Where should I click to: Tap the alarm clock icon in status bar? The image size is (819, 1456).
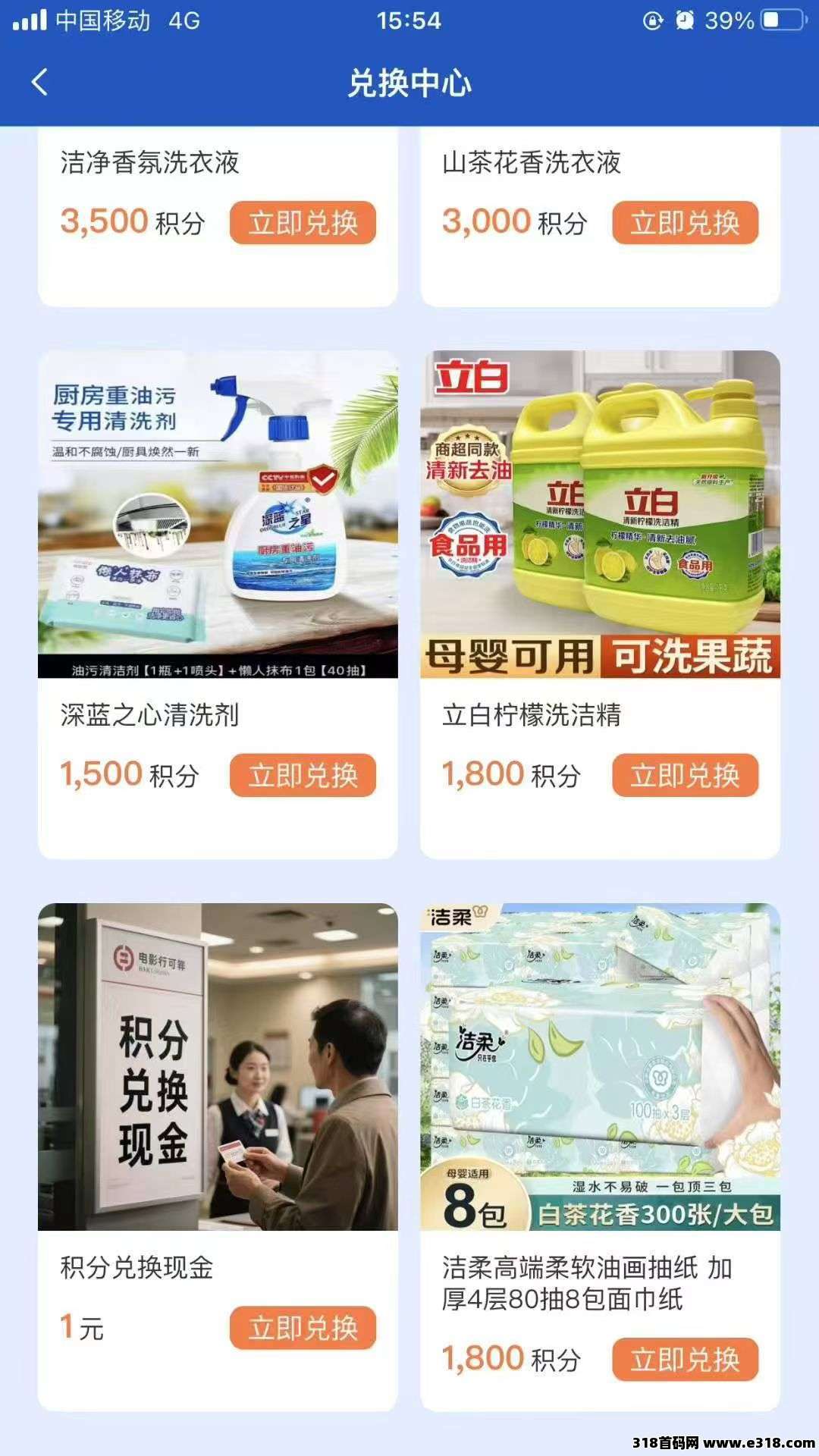coord(686,20)
